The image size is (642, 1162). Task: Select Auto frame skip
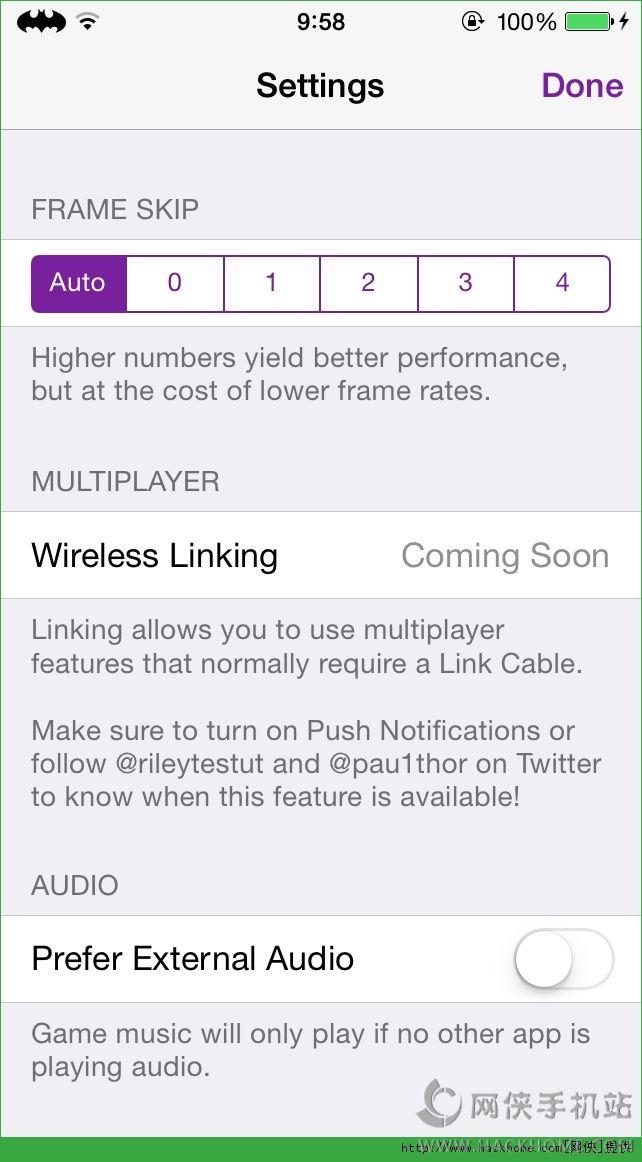tap(78, 283)
